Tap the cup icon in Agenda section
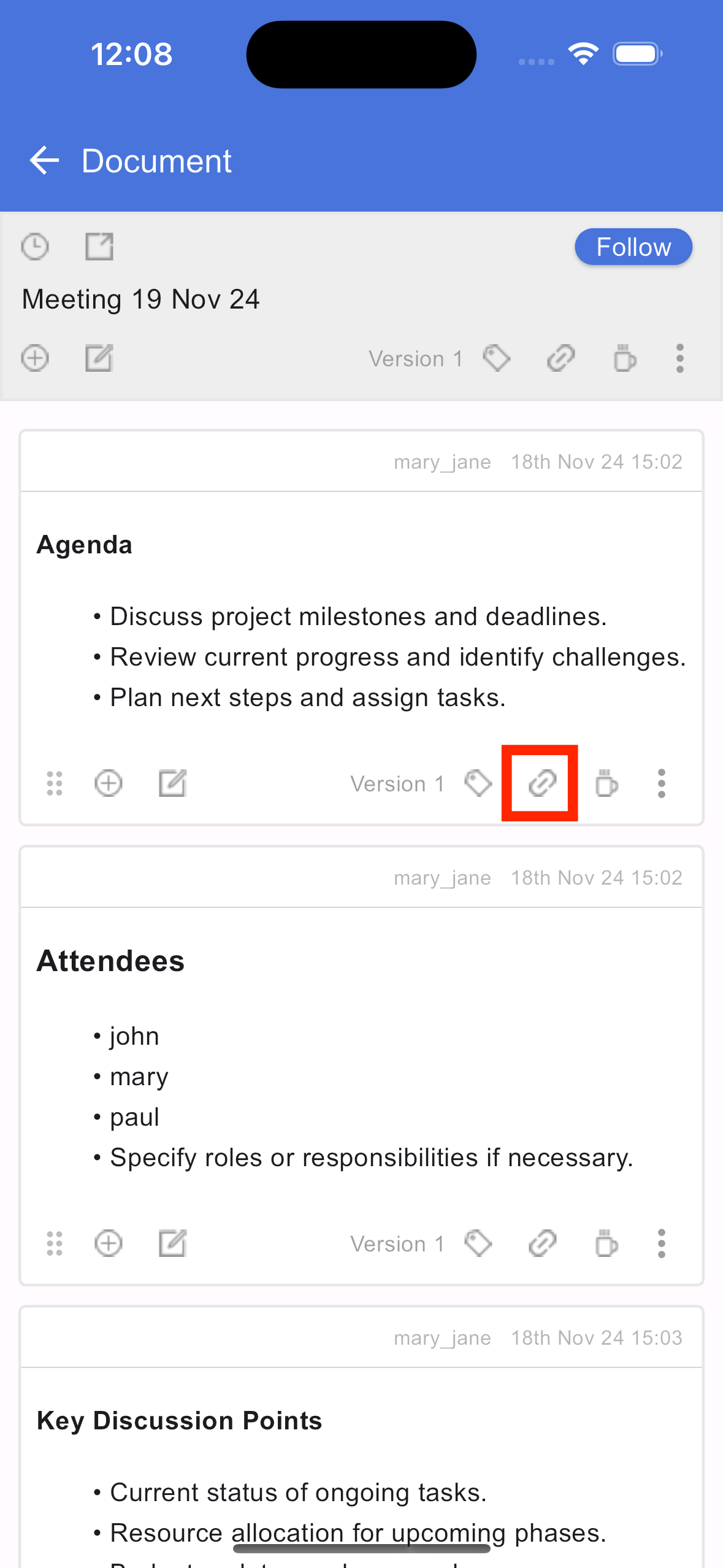Image resolution: width=723 pixels, height=1568 pixels. click(606, 783)
